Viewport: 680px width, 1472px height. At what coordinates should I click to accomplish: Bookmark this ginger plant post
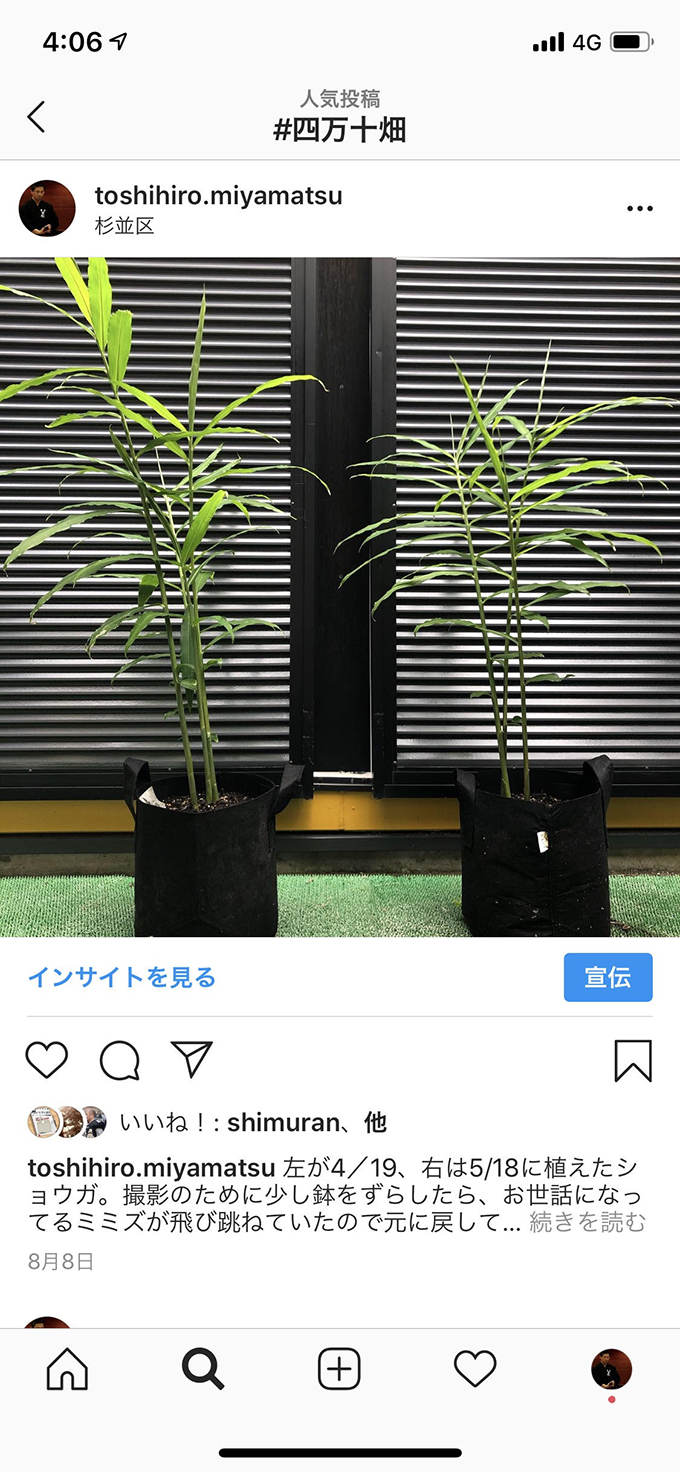click(x=632, y=1060)
